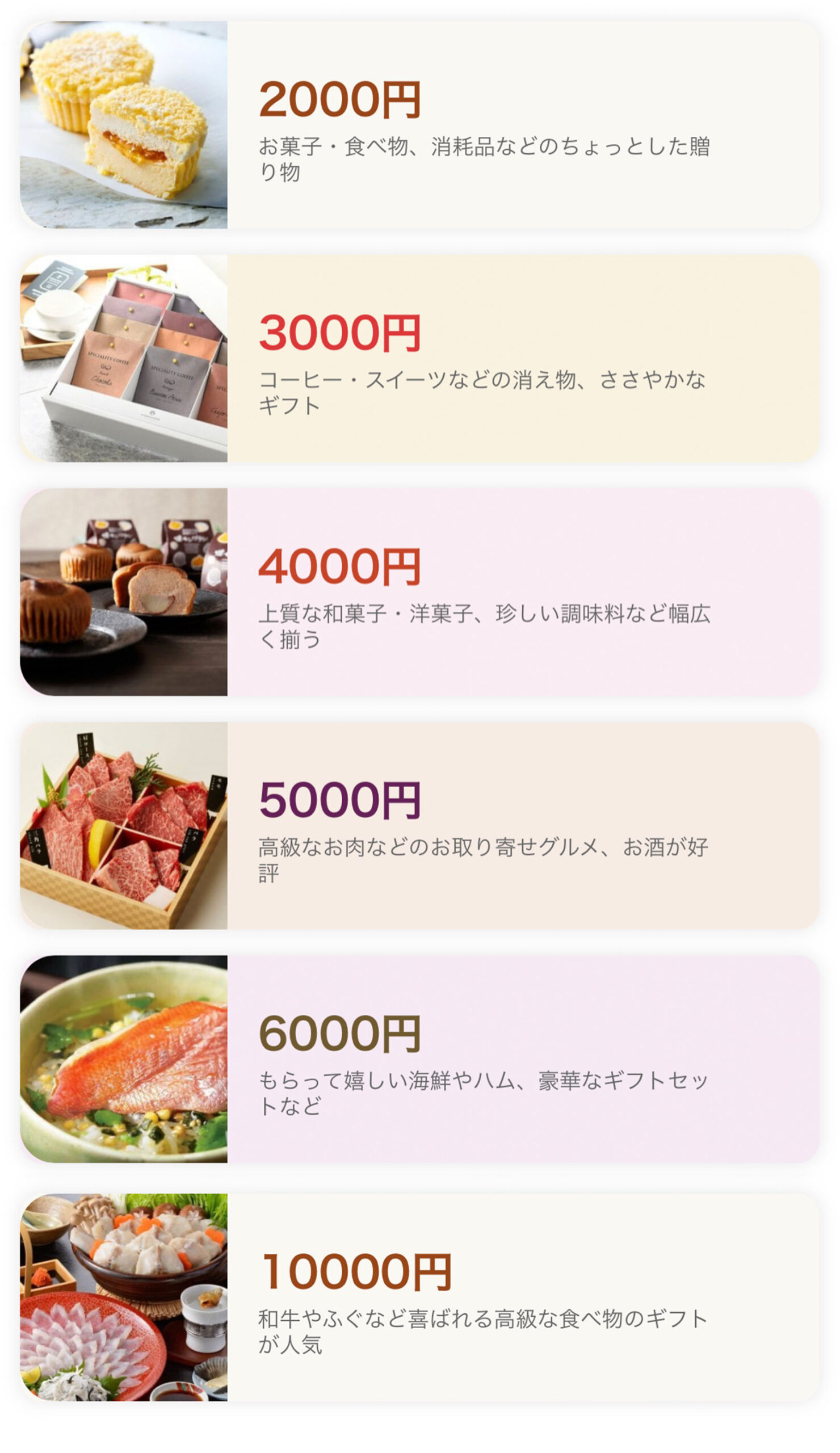Choose the 5000円 premium meat gourmet card
The height and width of the screenshot is (1453, 840).
pyautogui.click(x=419, y=825)
